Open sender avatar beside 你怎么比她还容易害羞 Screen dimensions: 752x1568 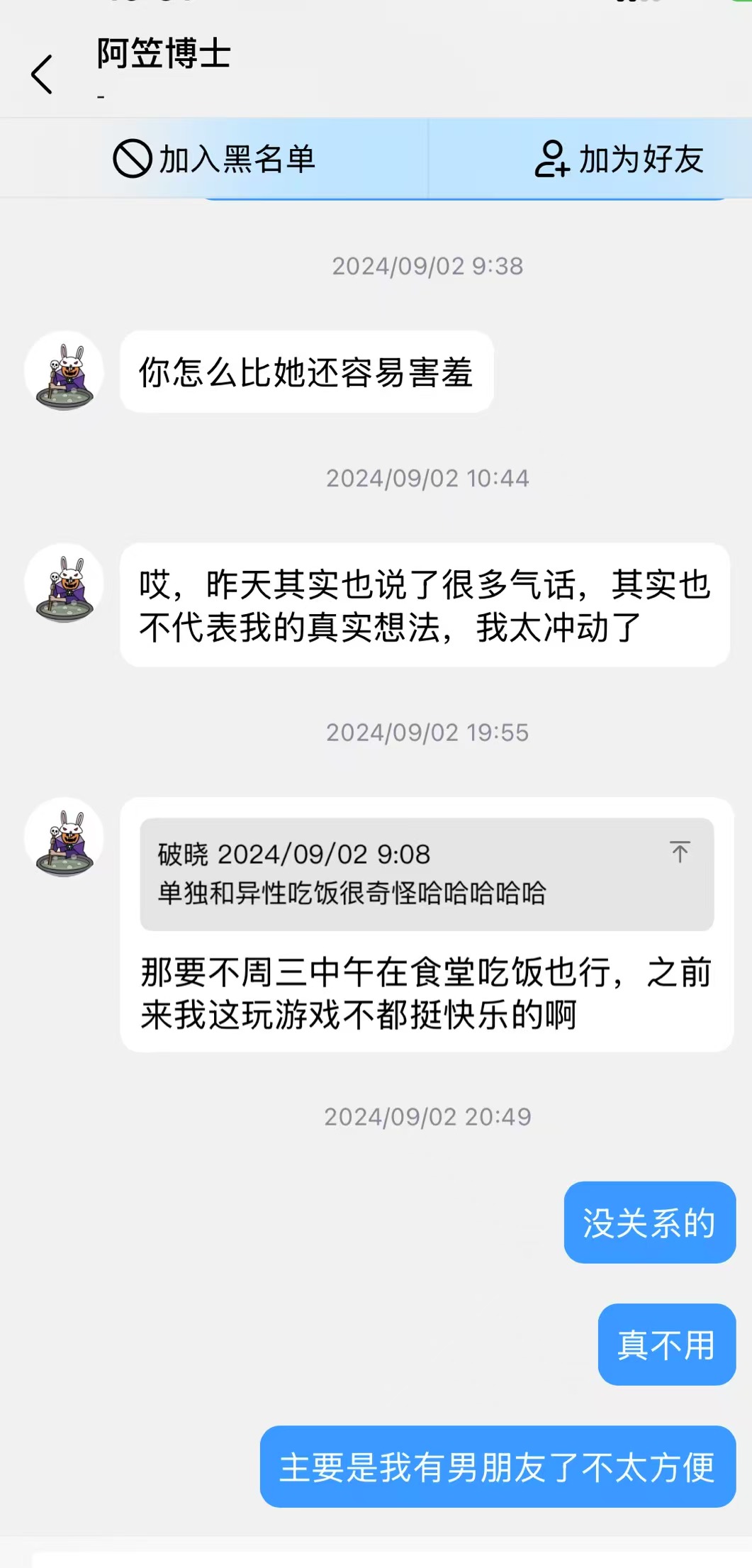(x=64, y=372)
